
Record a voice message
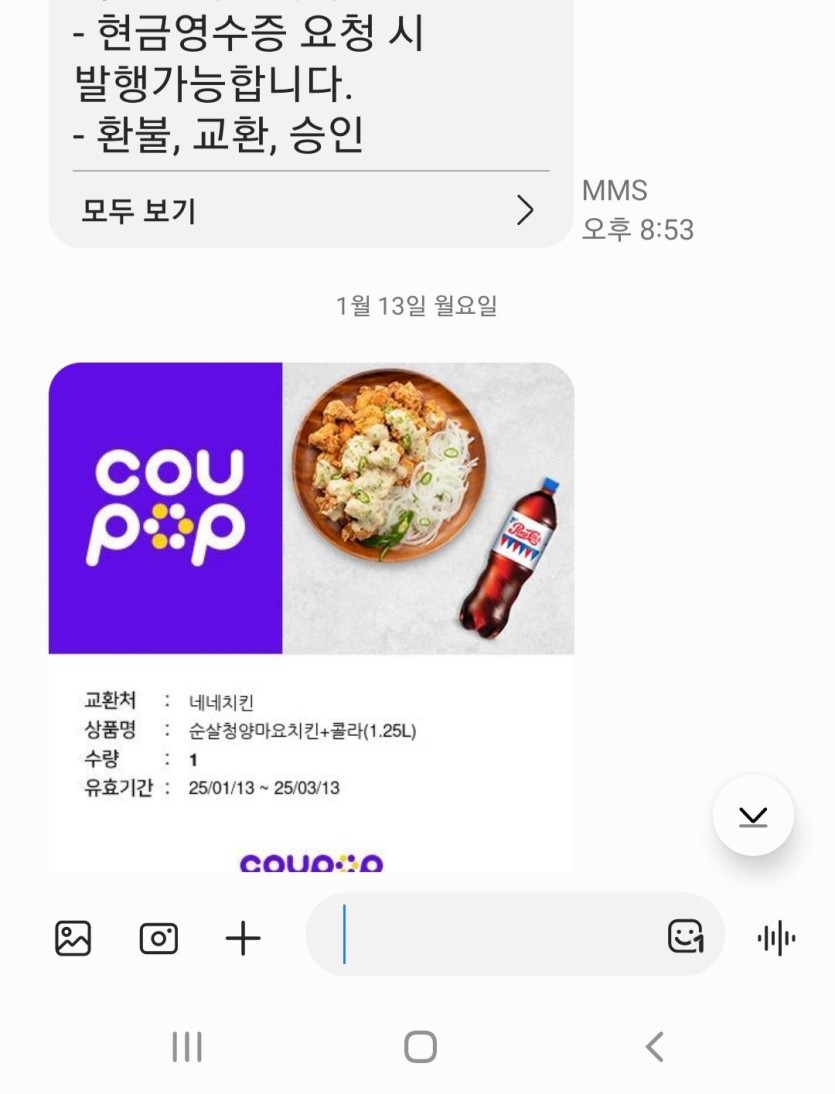point(777,938)
